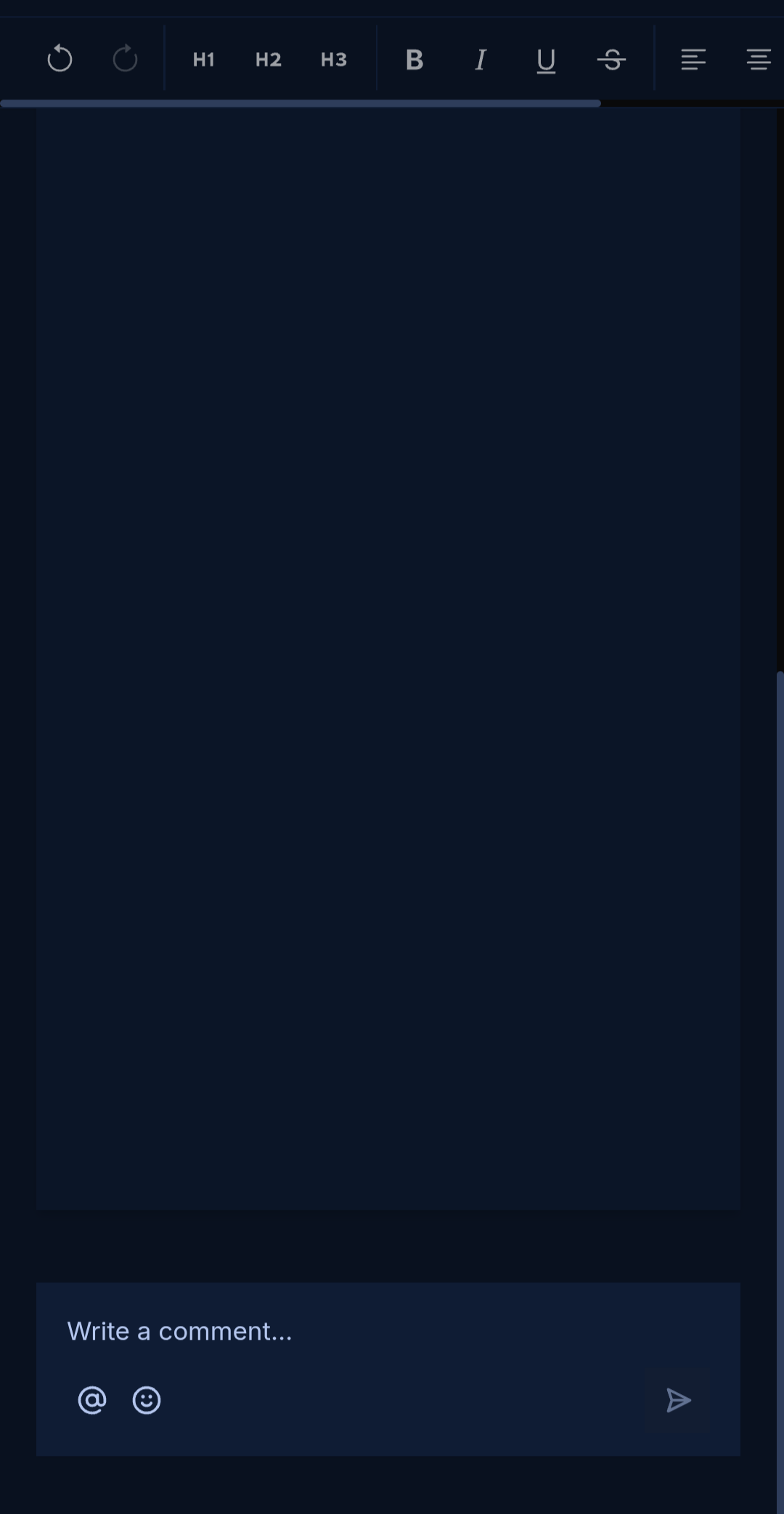The height and width of the screenshot is (1514, 784).
Task: Undo the last edit
Action: pos(60,59)
